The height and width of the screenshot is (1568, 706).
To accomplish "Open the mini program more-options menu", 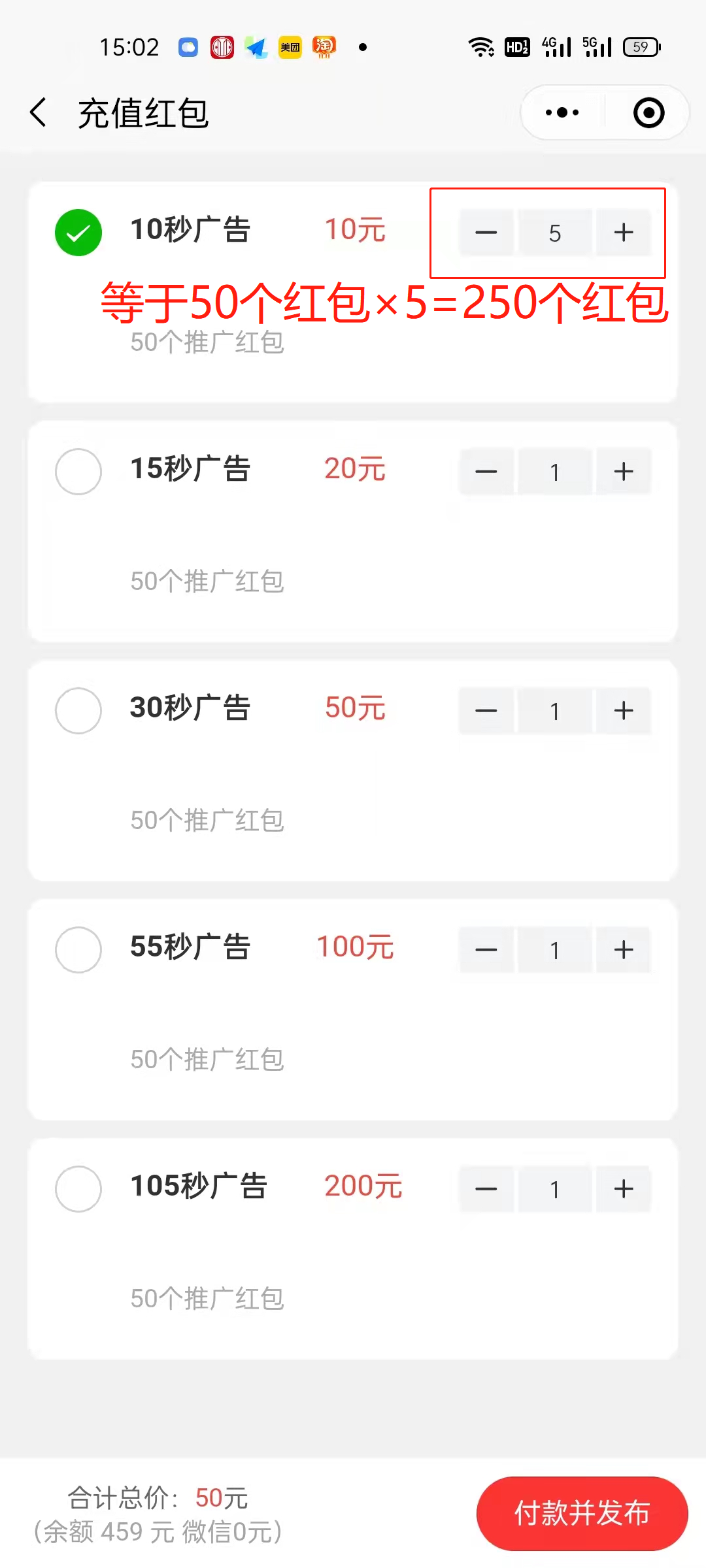I will (562, 112).
